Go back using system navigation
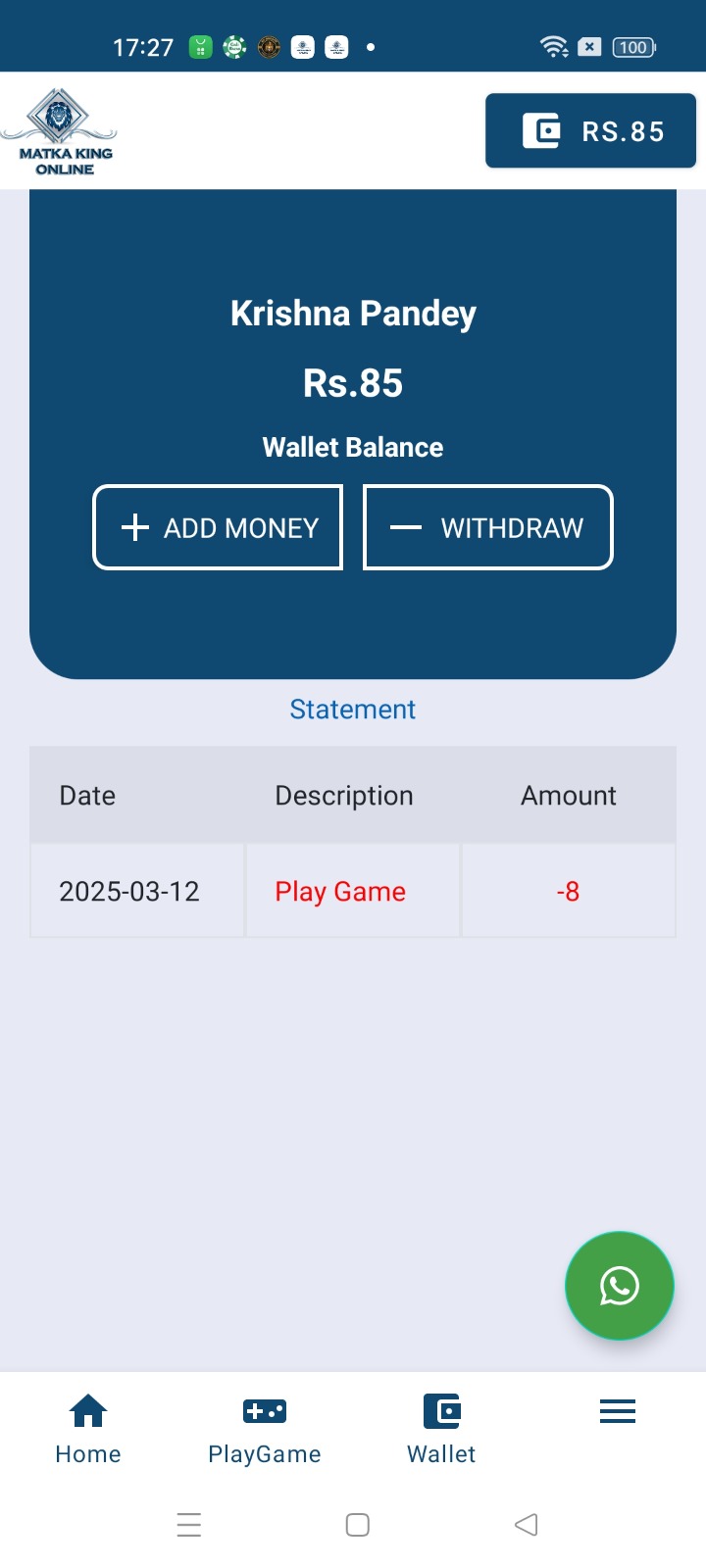The height and width of the screenshot is (1568, 706). (x=527, y=1525)
